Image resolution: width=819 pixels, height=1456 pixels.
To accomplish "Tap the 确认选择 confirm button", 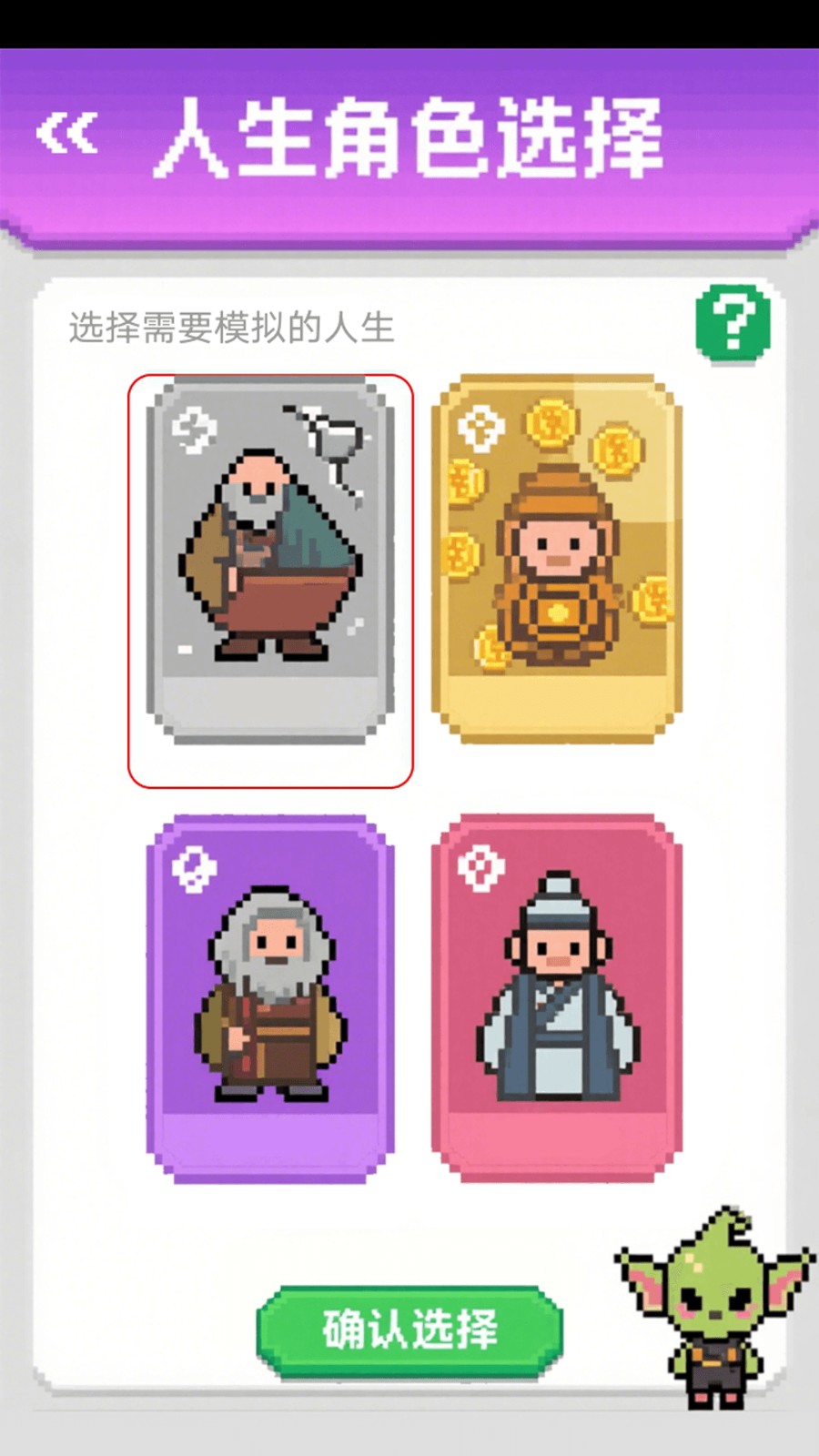I will tap(409, 1330).
